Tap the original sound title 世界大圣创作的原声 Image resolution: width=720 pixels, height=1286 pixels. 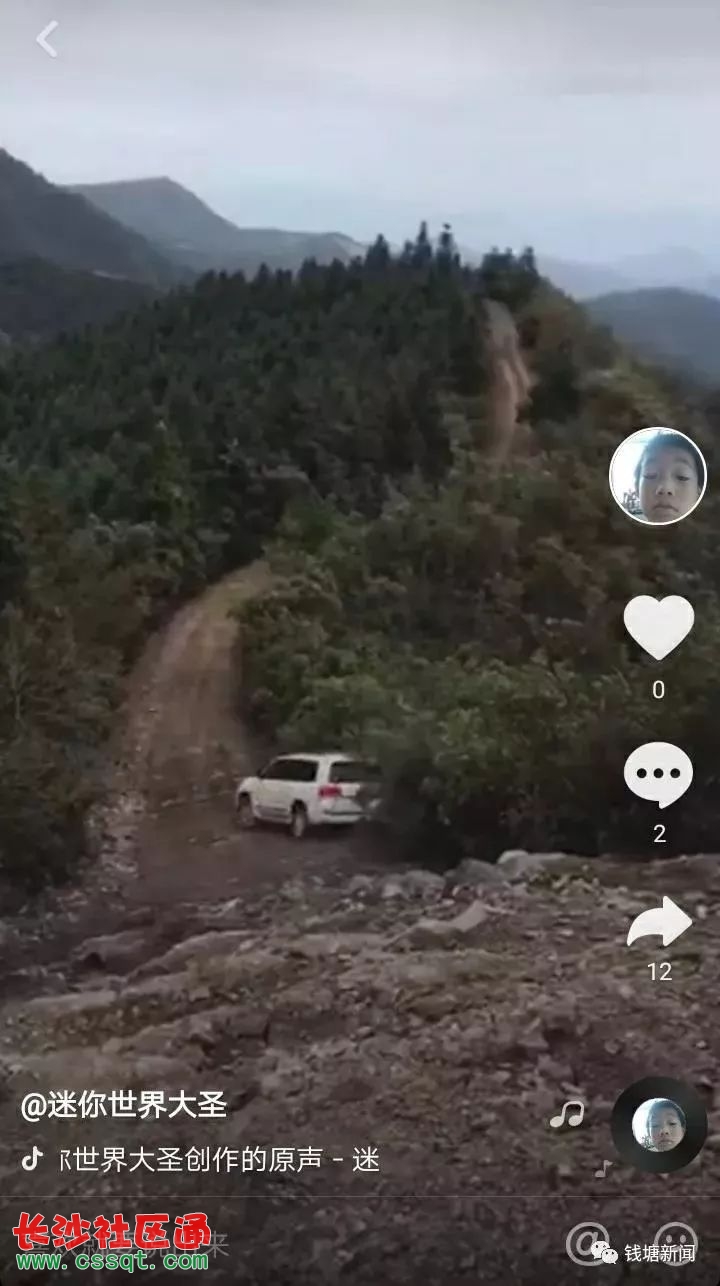[200, 1160]
